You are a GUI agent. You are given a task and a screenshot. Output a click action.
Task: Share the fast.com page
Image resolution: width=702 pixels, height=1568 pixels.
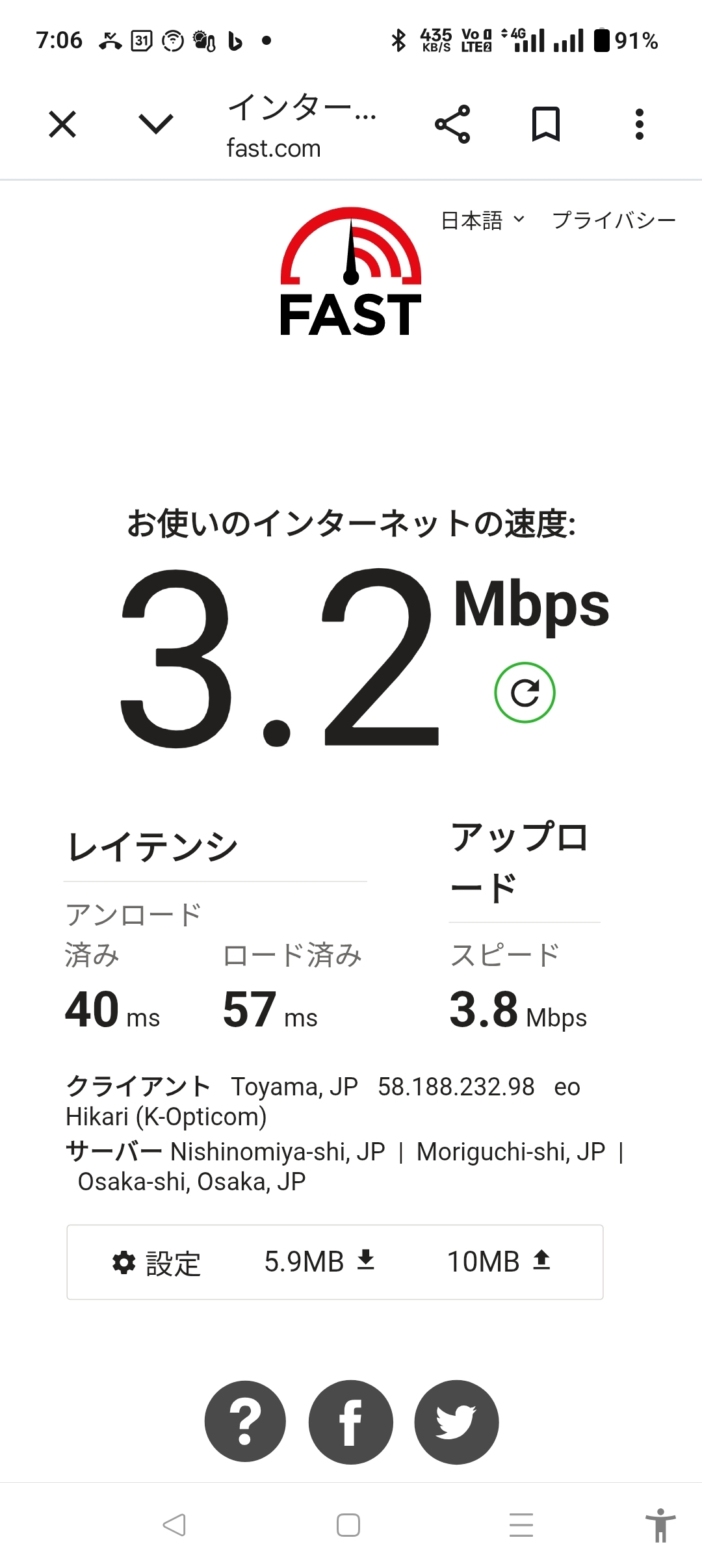452,124
